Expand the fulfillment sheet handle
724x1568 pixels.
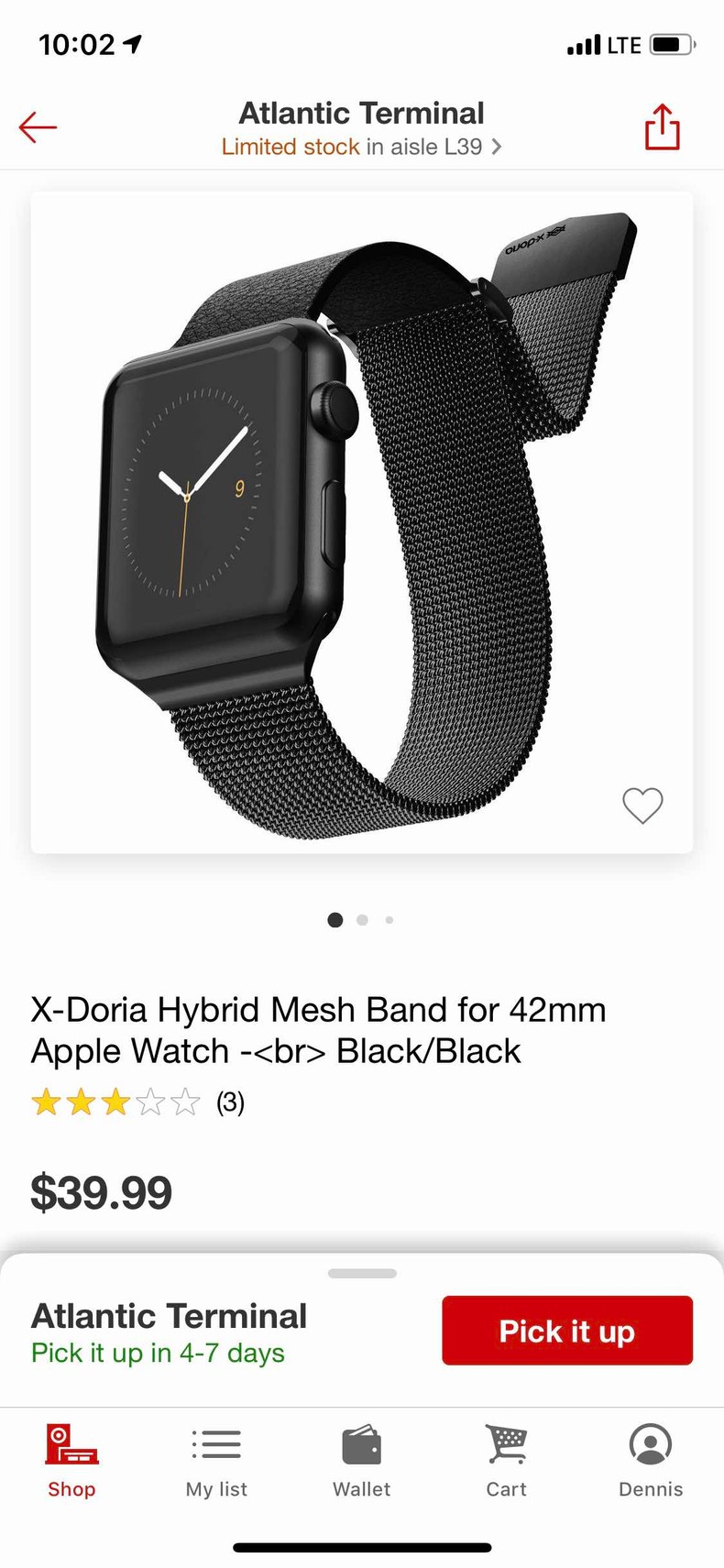point(362,1273)
